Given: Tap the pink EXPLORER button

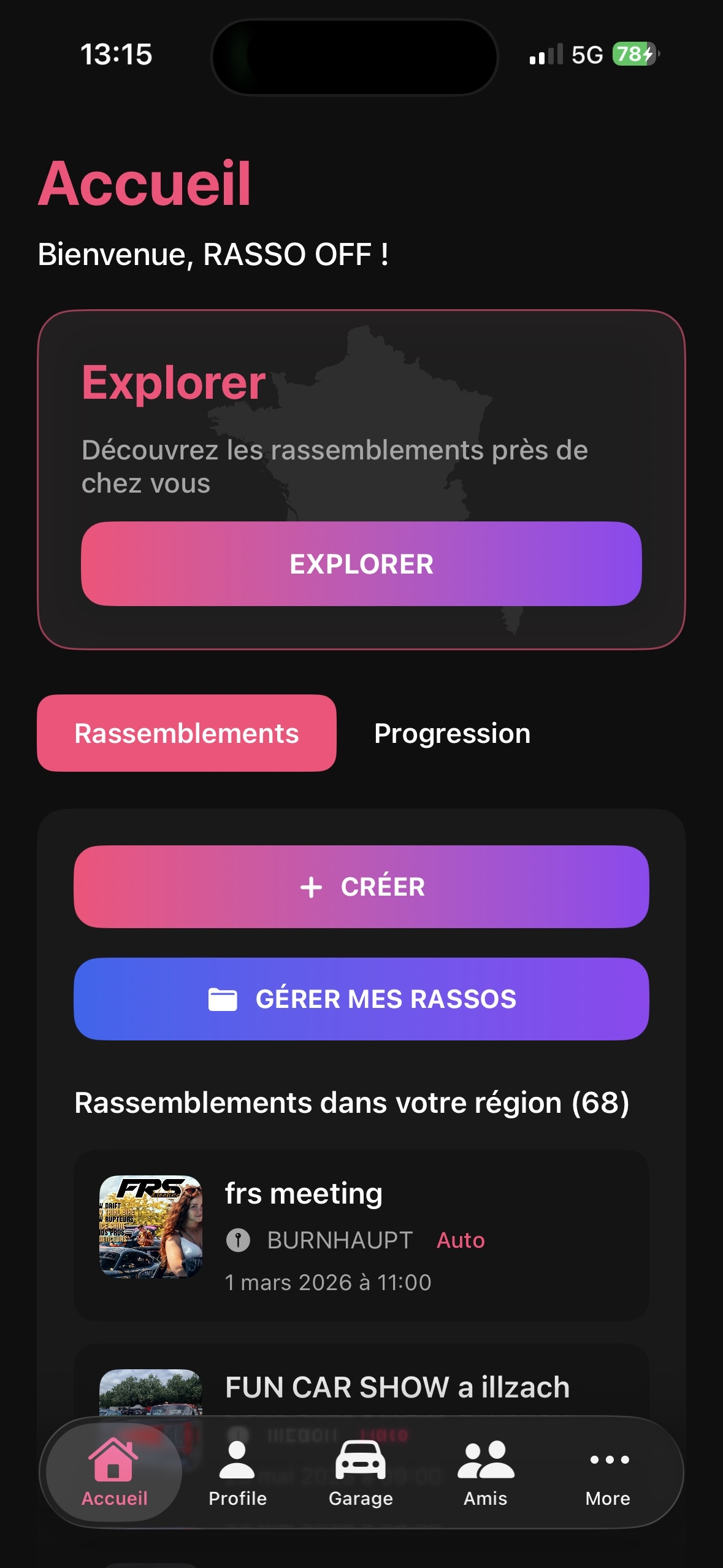Looking at the screenshot, I should (x=361, y=564).
